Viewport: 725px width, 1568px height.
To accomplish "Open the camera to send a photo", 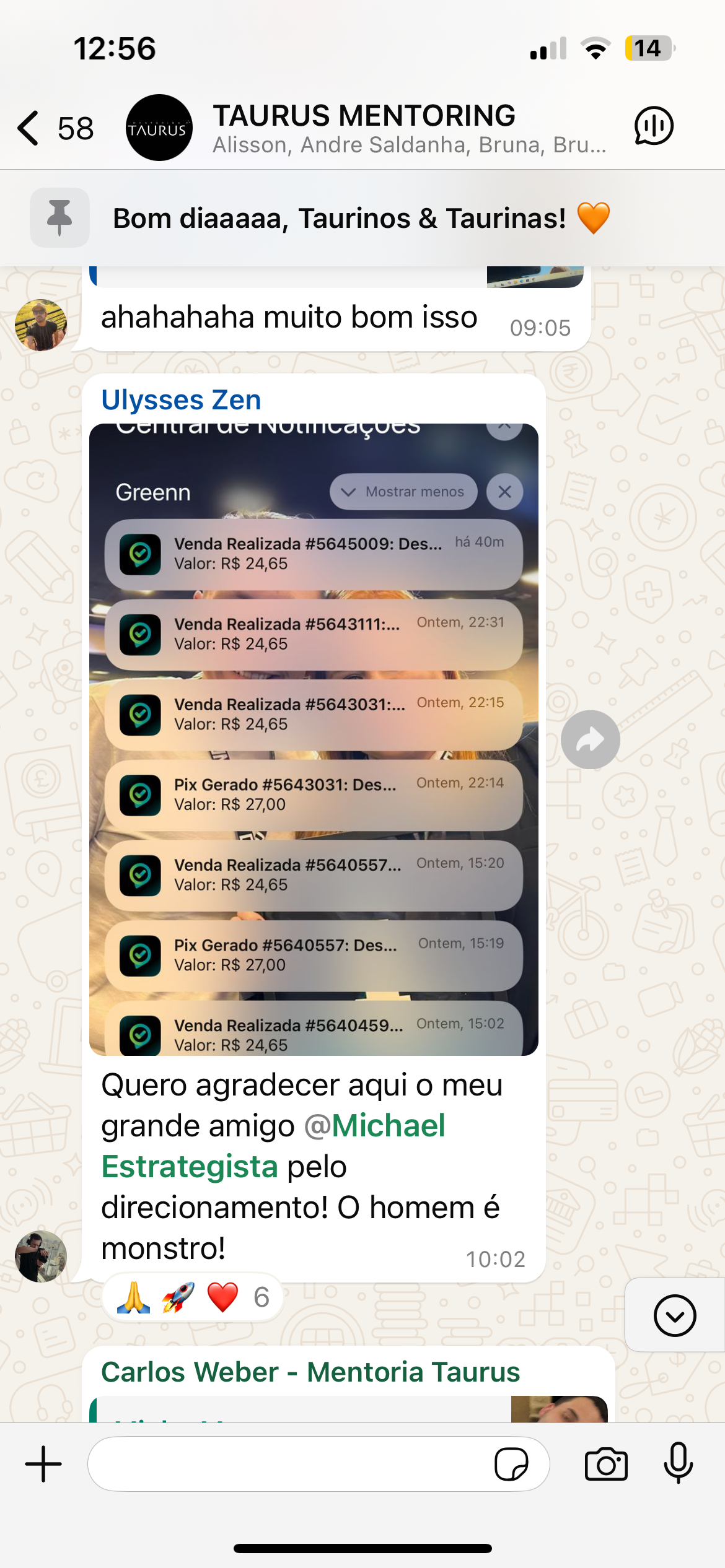I will tap(606, 1464).
